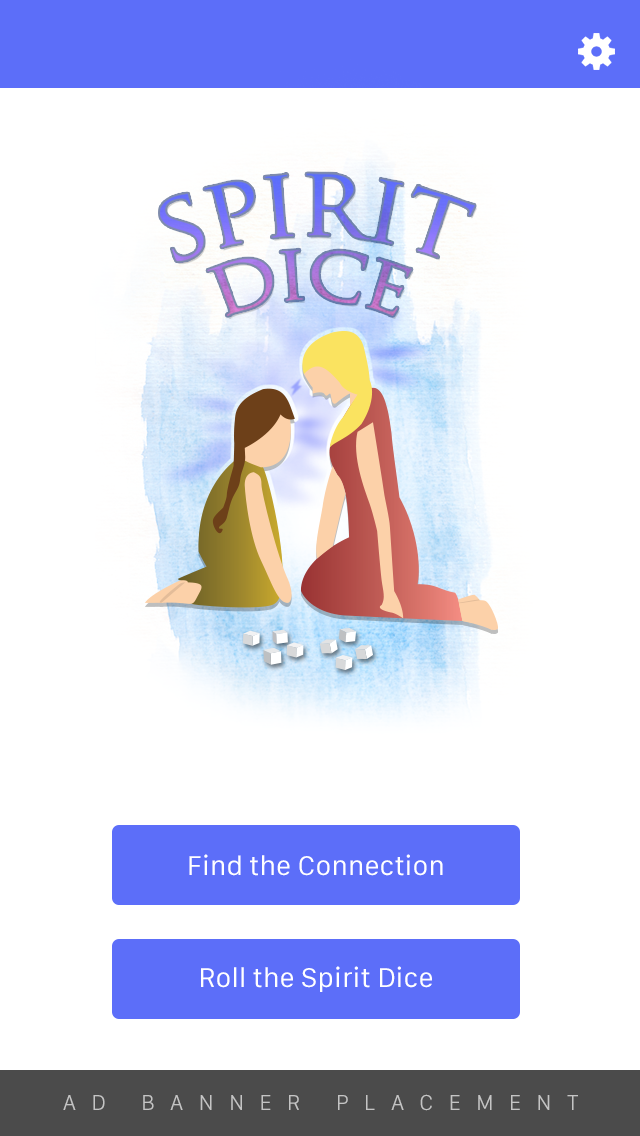Image resolution: width=640 pixels, height=1136 pixels.
Task: Open the settings gear icon
Action: point(596,51)
